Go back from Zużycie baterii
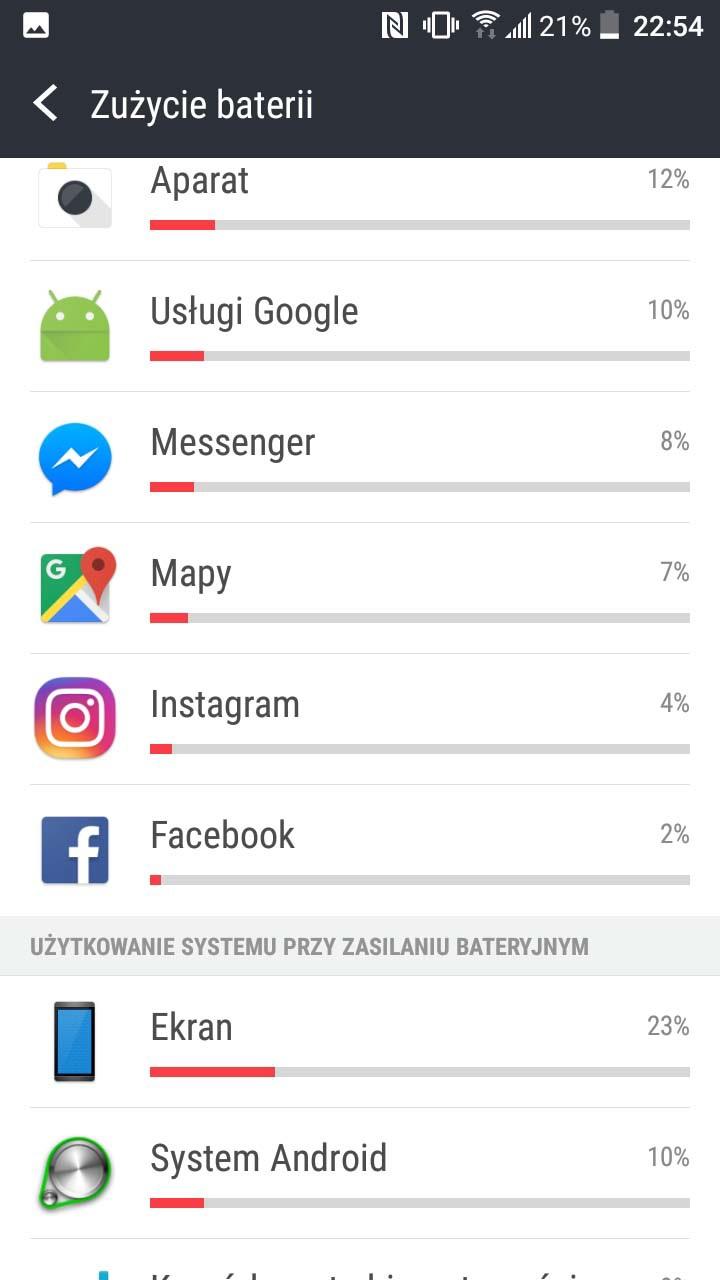The image size is (720, 1280). [45, 104]
